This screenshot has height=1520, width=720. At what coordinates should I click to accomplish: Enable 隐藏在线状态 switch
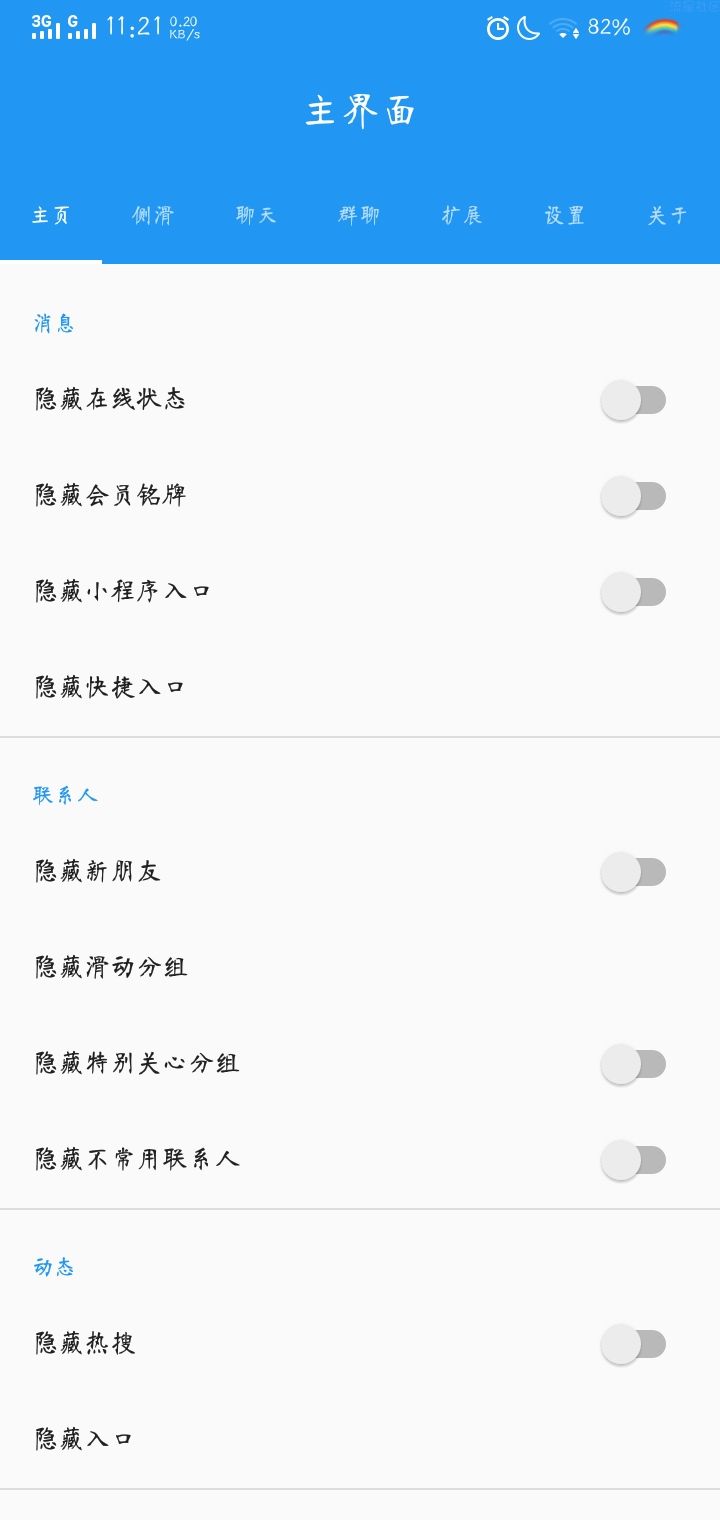tap(633, 400)
